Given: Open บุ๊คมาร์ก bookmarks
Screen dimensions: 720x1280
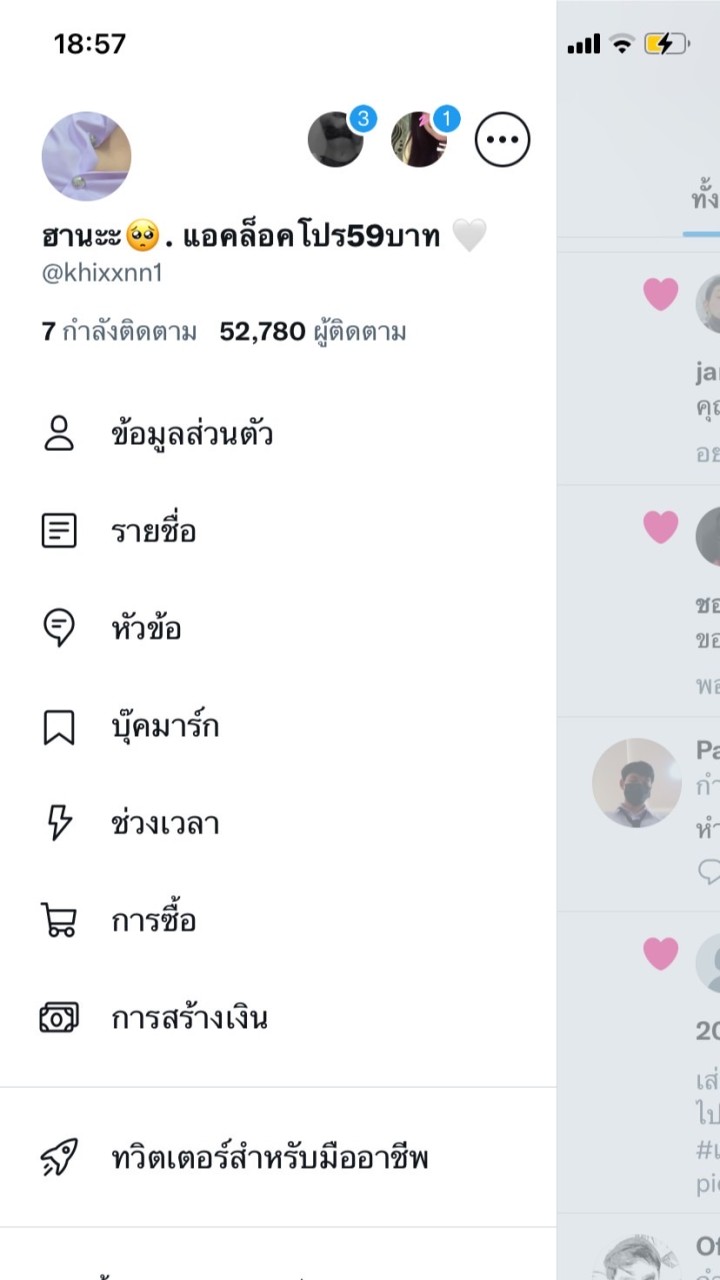Looking at the screenshot, I should [x=164, y=727].
